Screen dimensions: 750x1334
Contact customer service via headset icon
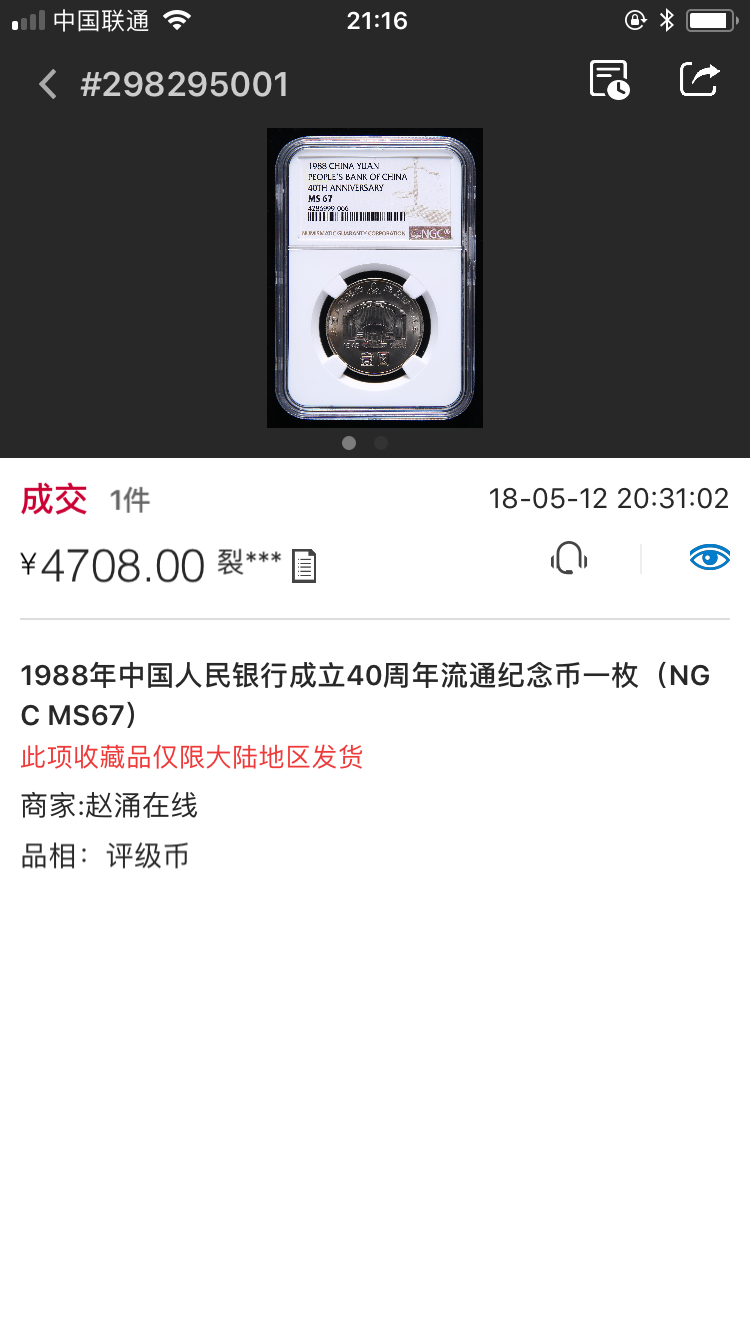569,559
